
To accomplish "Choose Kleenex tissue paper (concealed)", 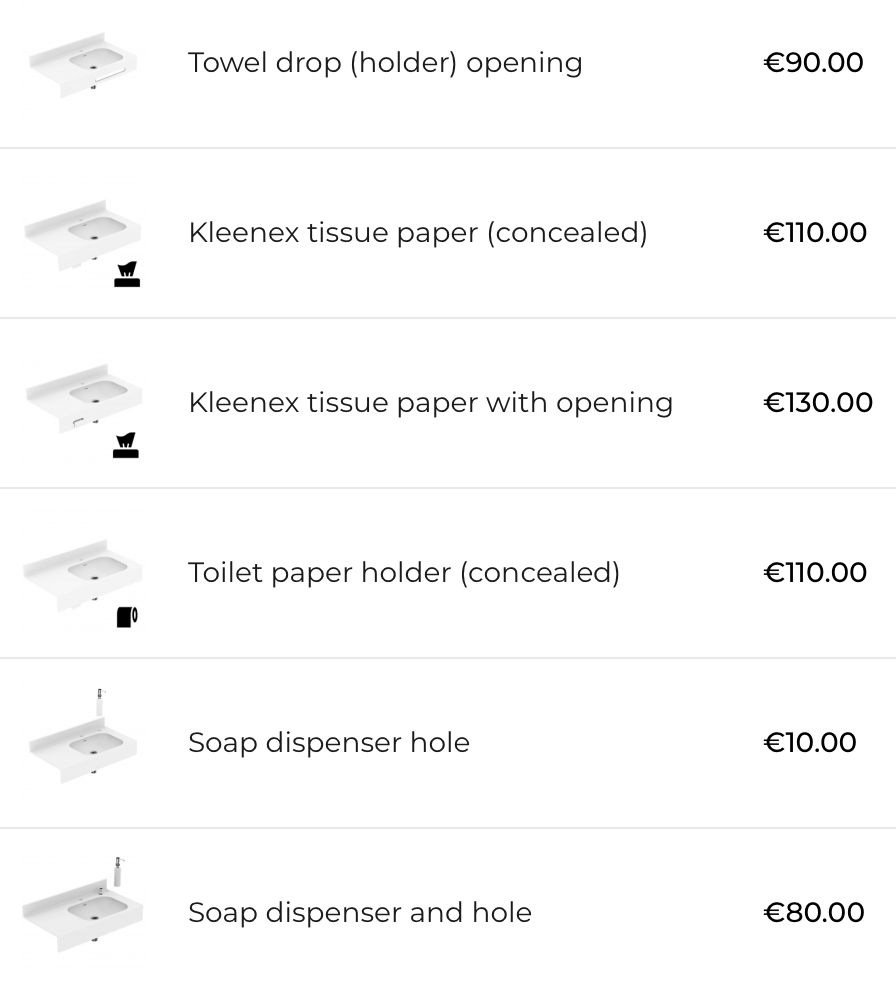I will (x=417, y=233).
